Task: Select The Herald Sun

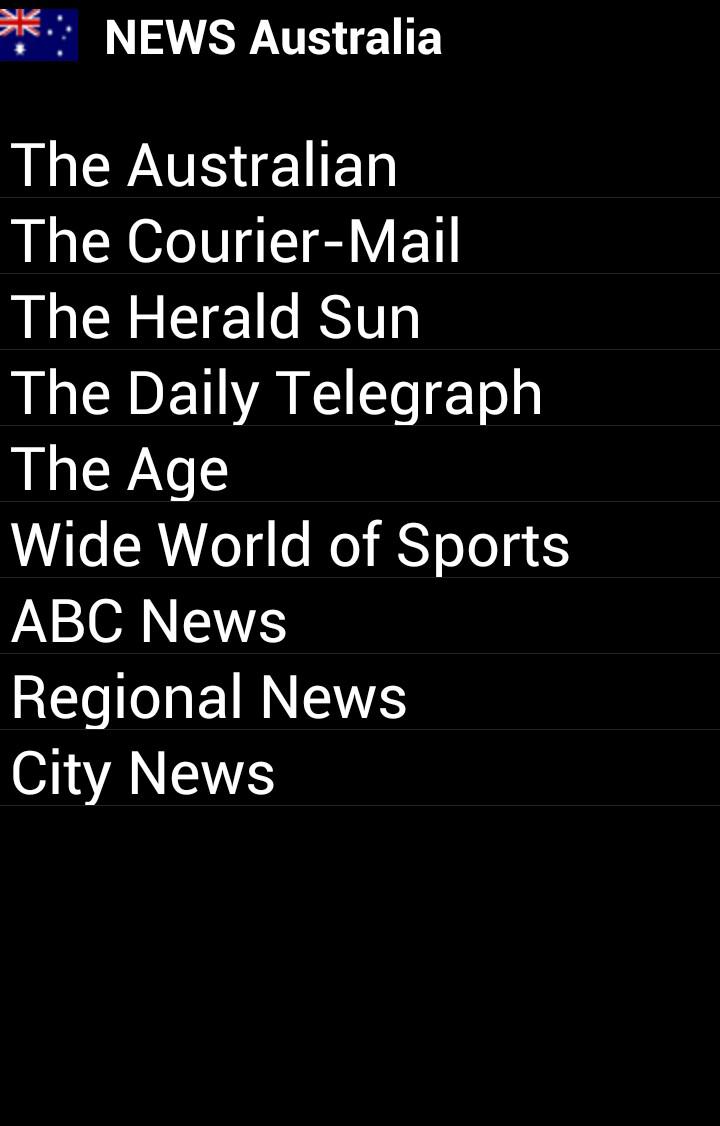Action: click(214, 316)
